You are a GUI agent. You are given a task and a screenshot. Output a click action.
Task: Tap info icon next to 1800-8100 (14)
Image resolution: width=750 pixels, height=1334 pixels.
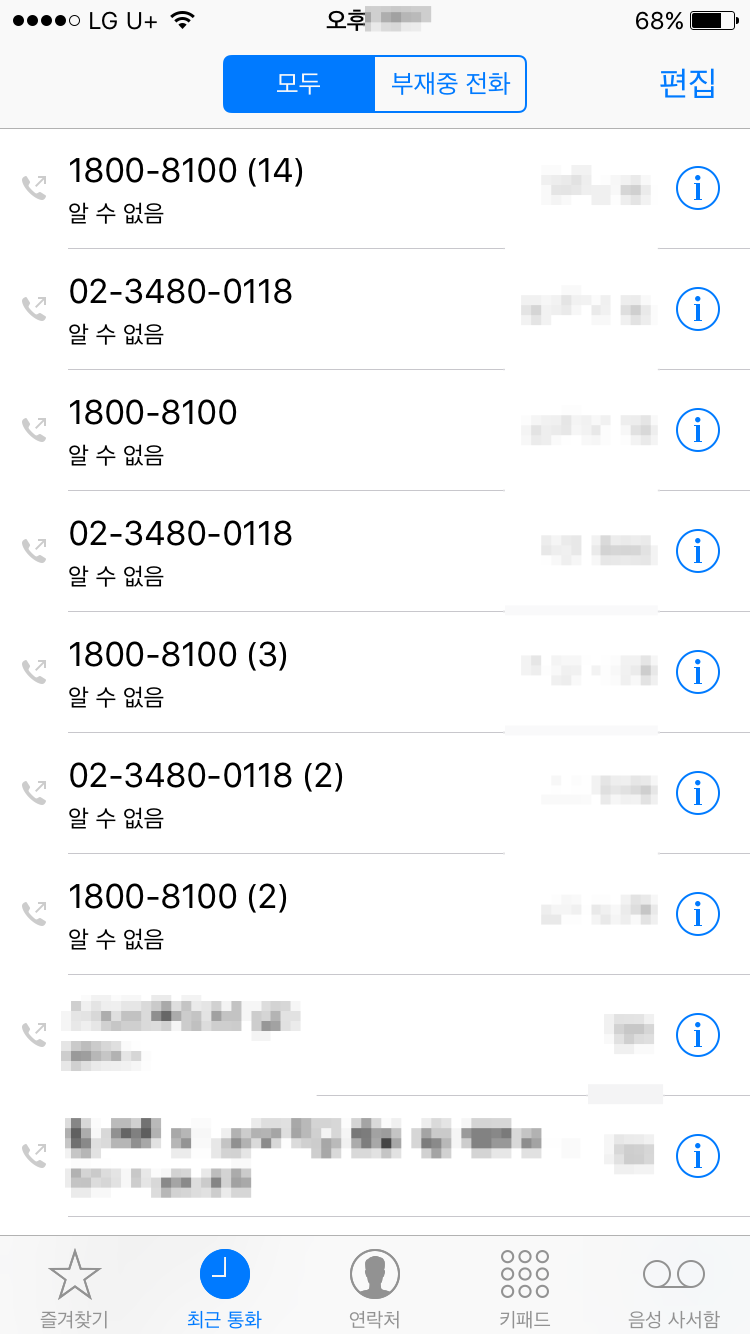point(697,188)
